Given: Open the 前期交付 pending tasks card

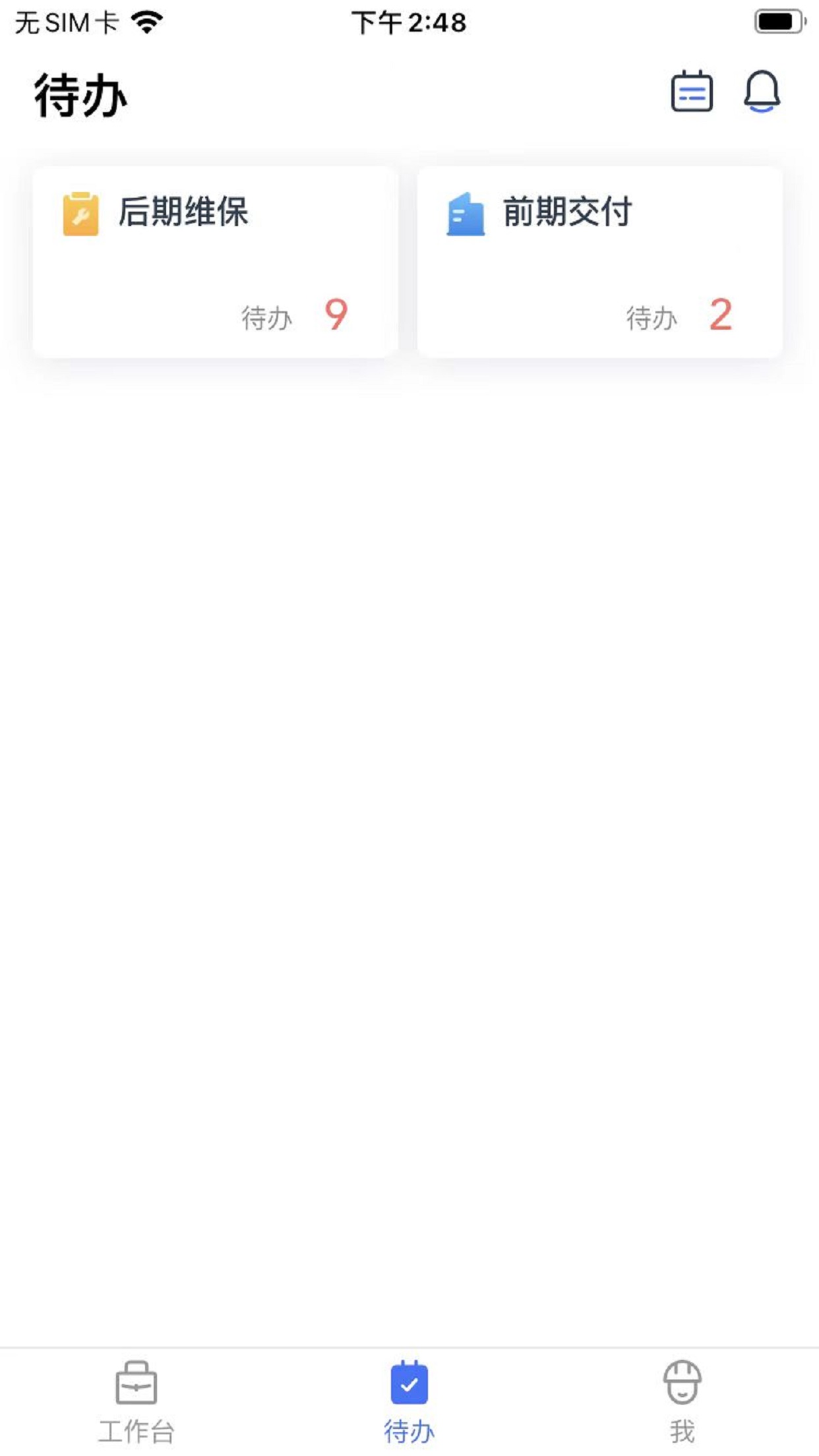Looking at the screenshot, I should tap(599, 262).
